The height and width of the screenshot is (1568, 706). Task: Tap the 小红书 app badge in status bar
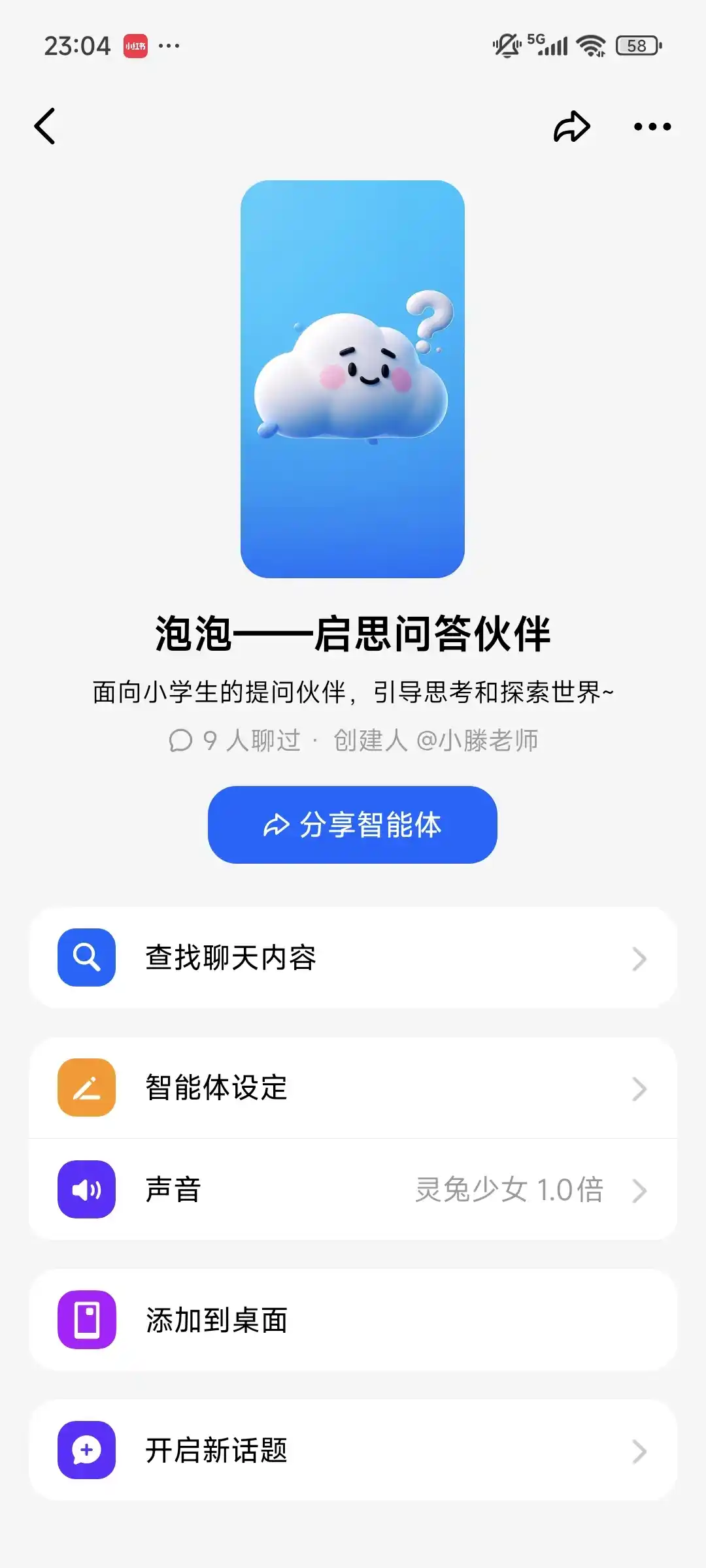tap(135, 45)
